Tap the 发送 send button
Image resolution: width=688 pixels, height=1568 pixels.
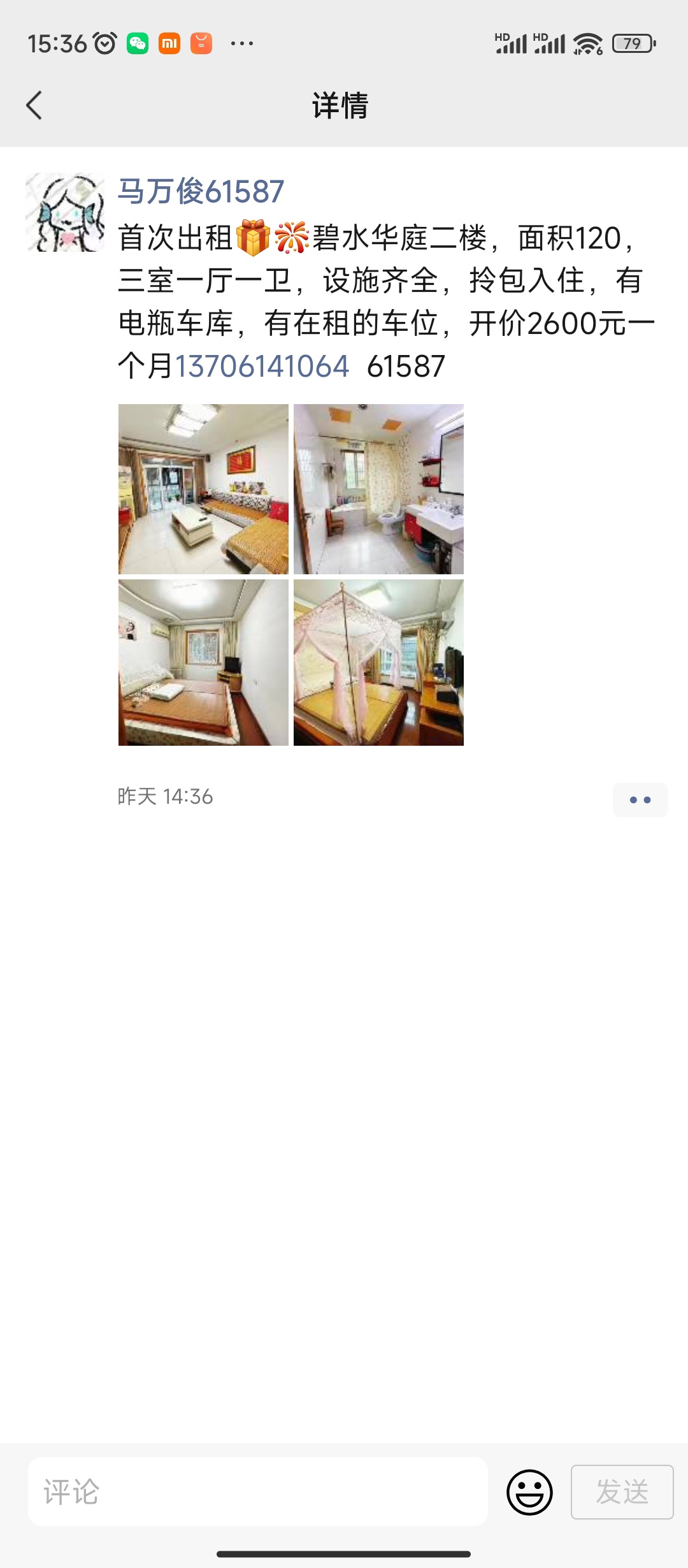point(622,1492)
